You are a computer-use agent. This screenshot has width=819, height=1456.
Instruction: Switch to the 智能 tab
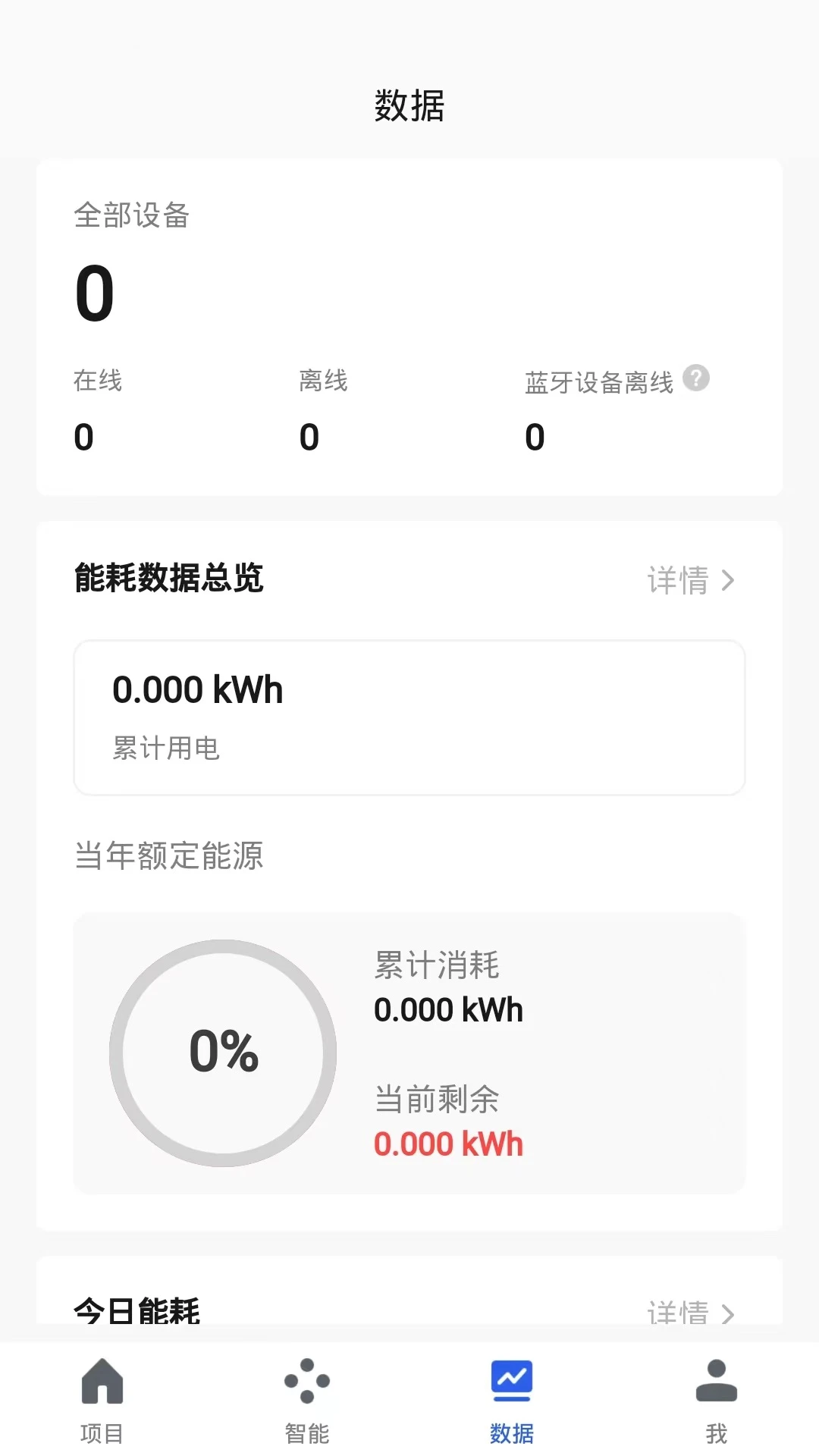(307, 1403)
